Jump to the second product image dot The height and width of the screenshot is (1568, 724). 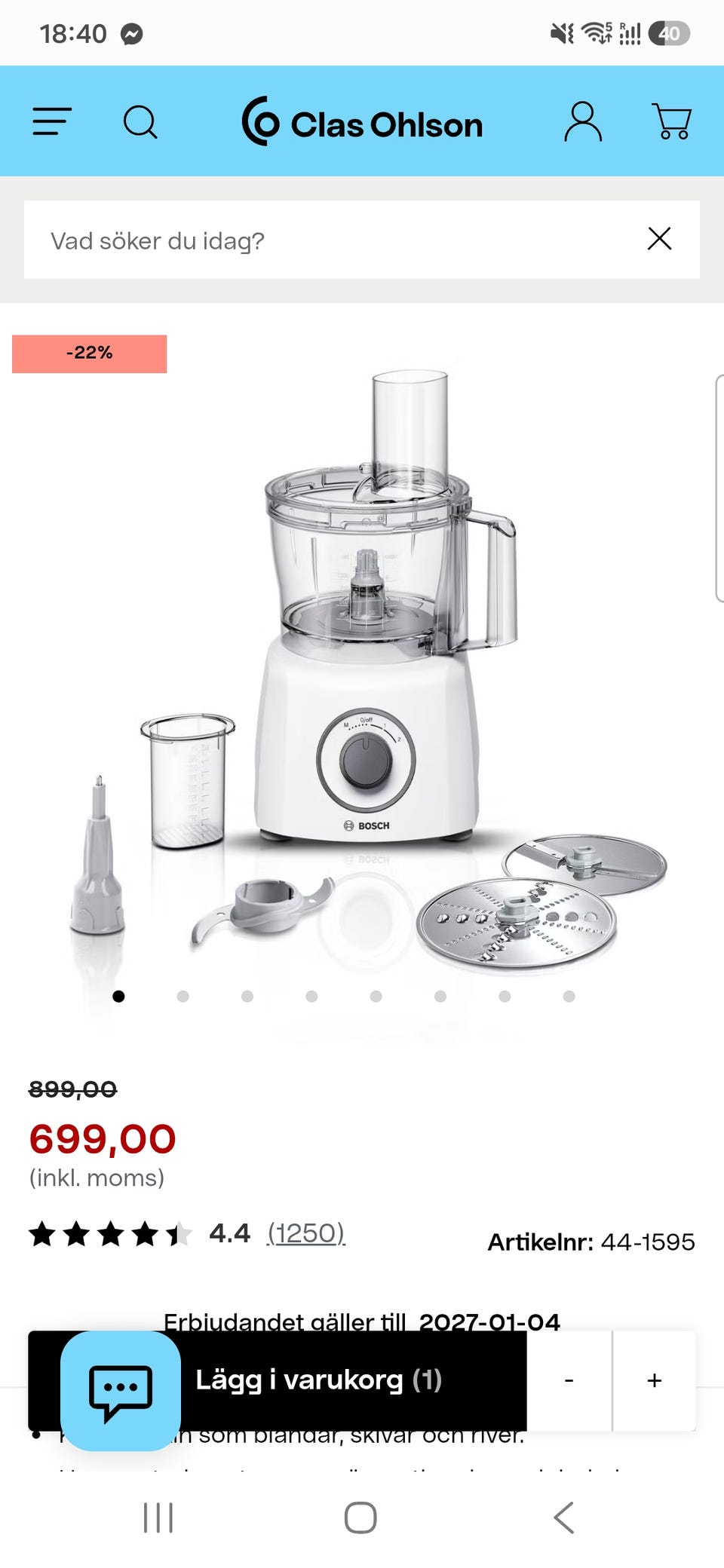(183, 997)
